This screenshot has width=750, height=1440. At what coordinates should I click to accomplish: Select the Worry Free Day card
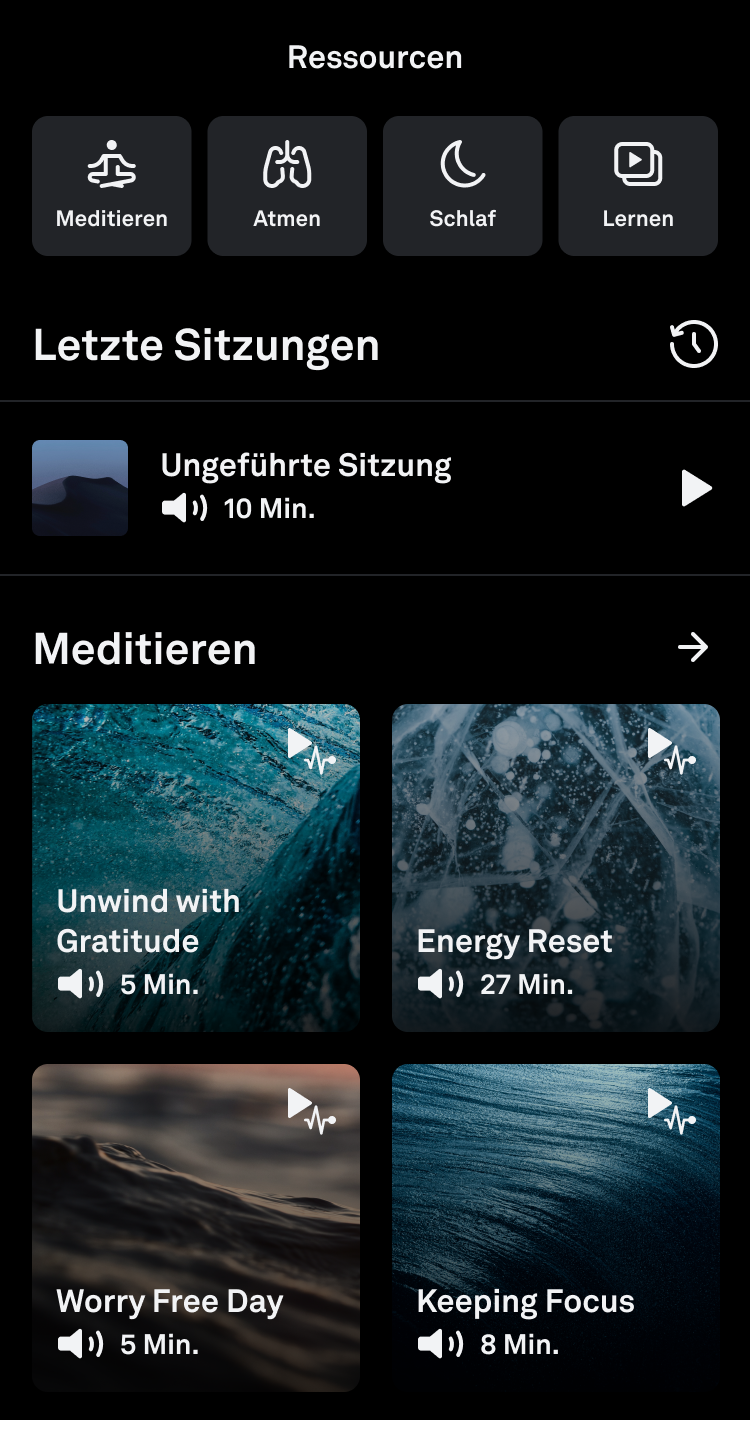pos(196,1227)
